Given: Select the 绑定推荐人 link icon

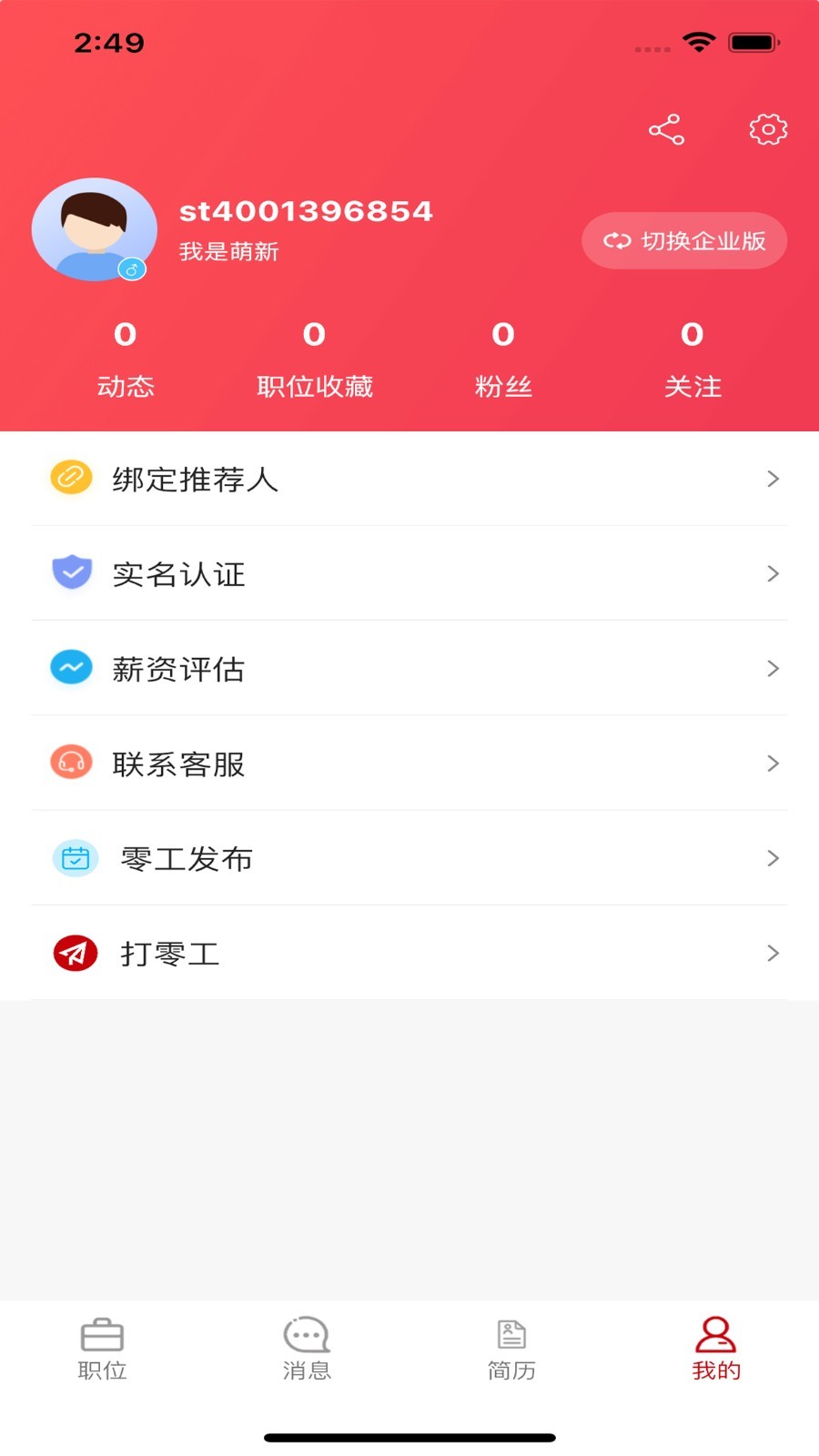Looking at the screenshot, I should coord(72,477).
